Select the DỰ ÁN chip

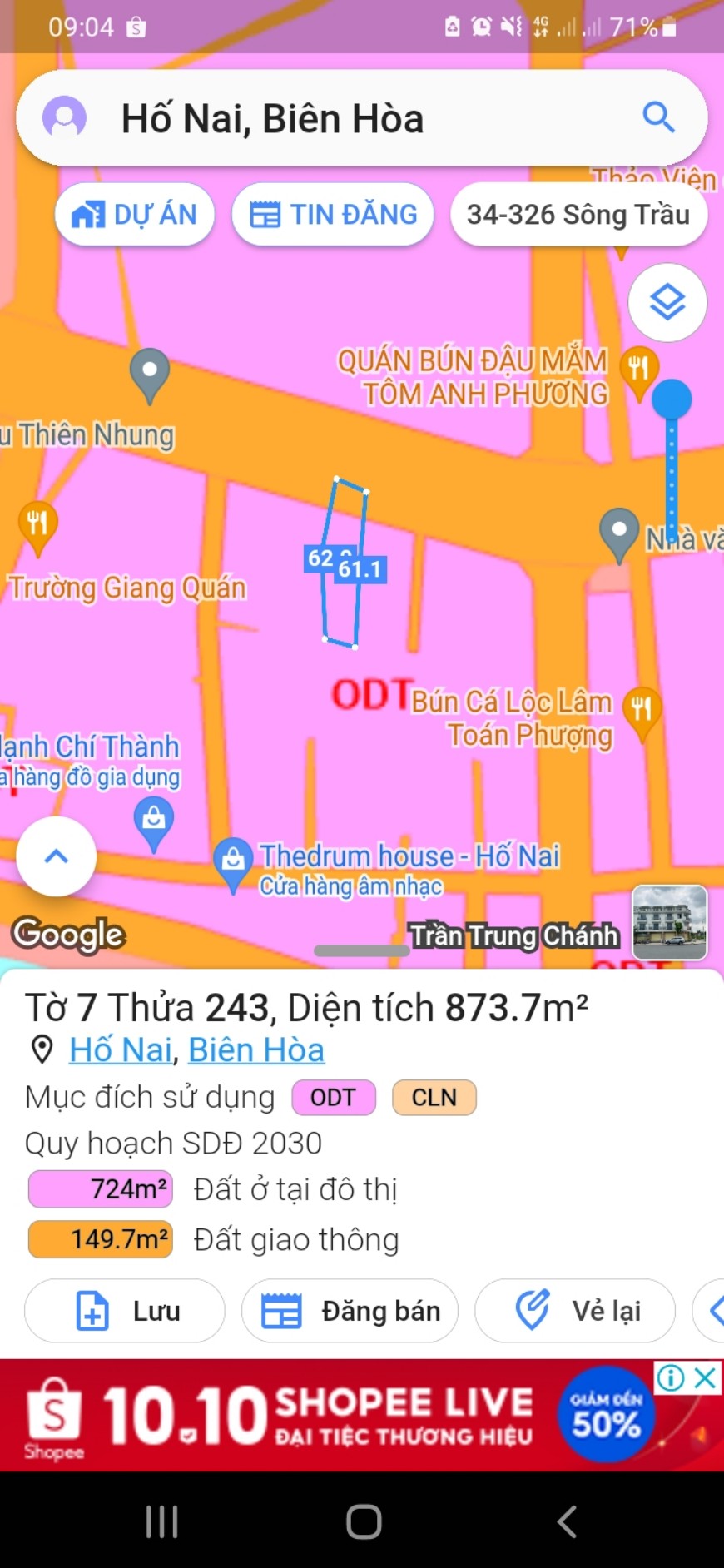pyautogui.click(x=135, y=215)
